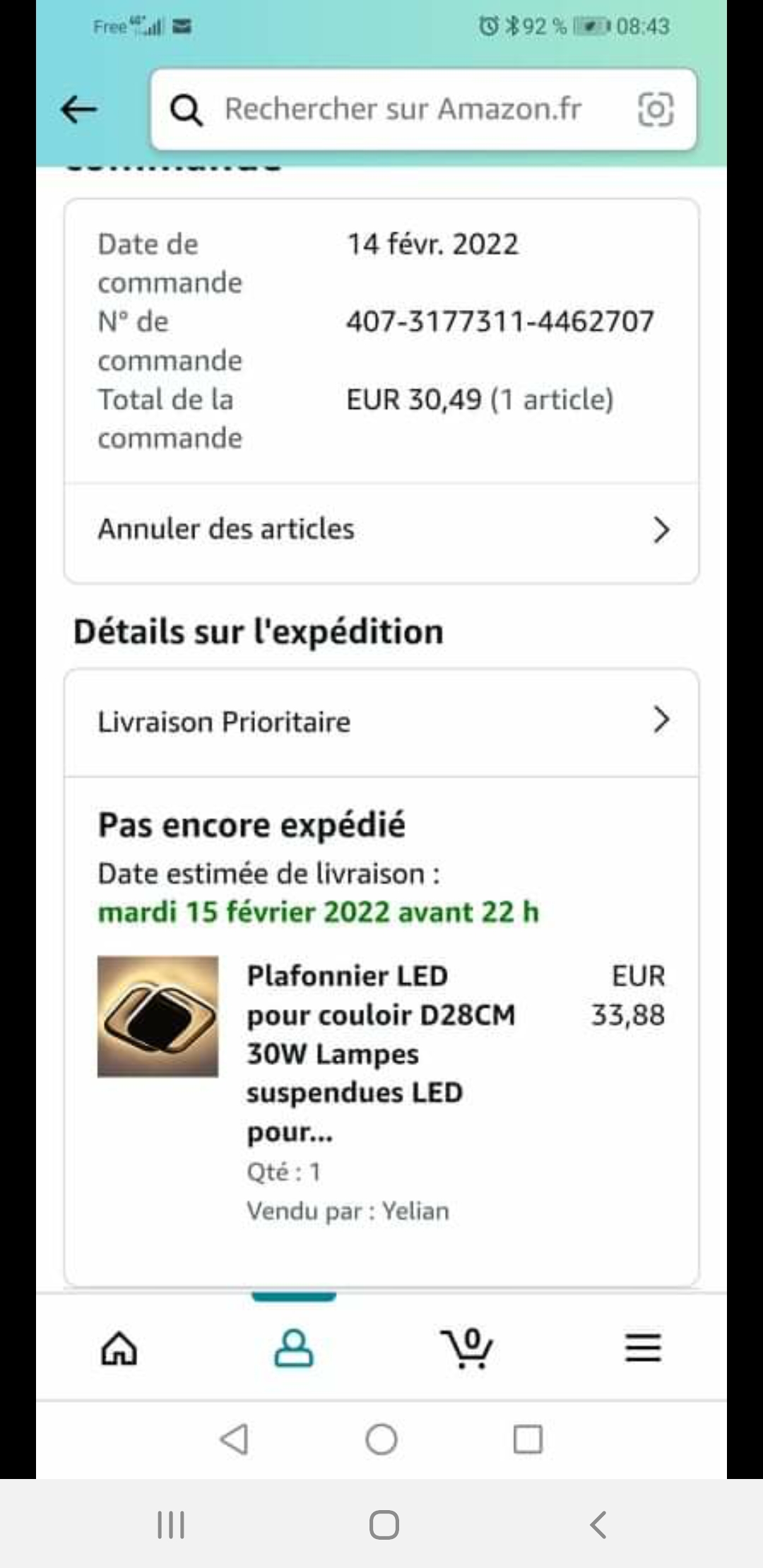The height and width of the screenshot is (1568, 763).
Task: Open the camera scan icon in the search bar
Action: (655, 109)
